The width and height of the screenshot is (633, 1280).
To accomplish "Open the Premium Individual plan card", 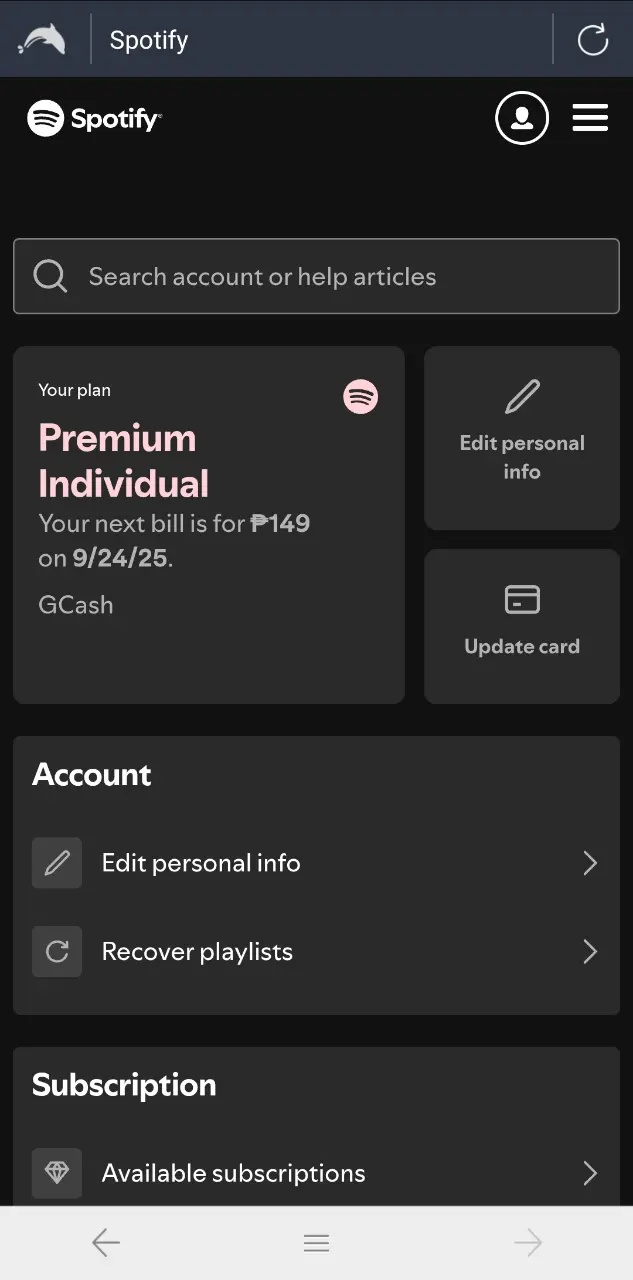I will 209,525.
